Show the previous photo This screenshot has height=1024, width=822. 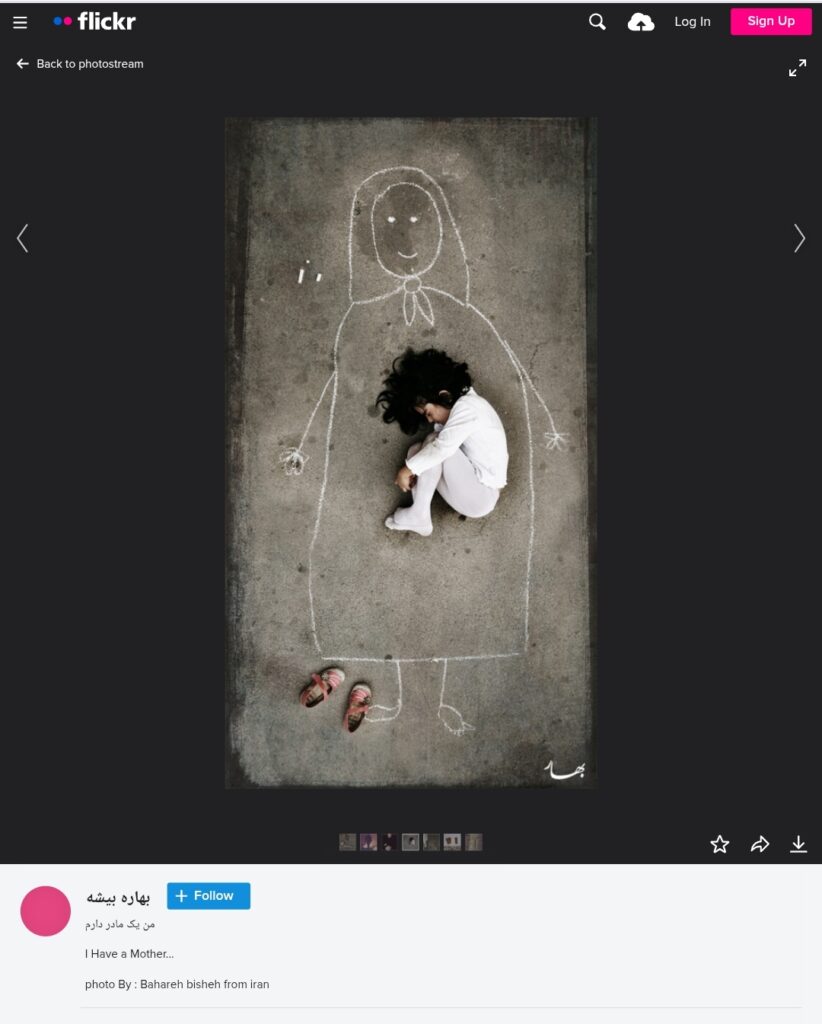point(22,238)
